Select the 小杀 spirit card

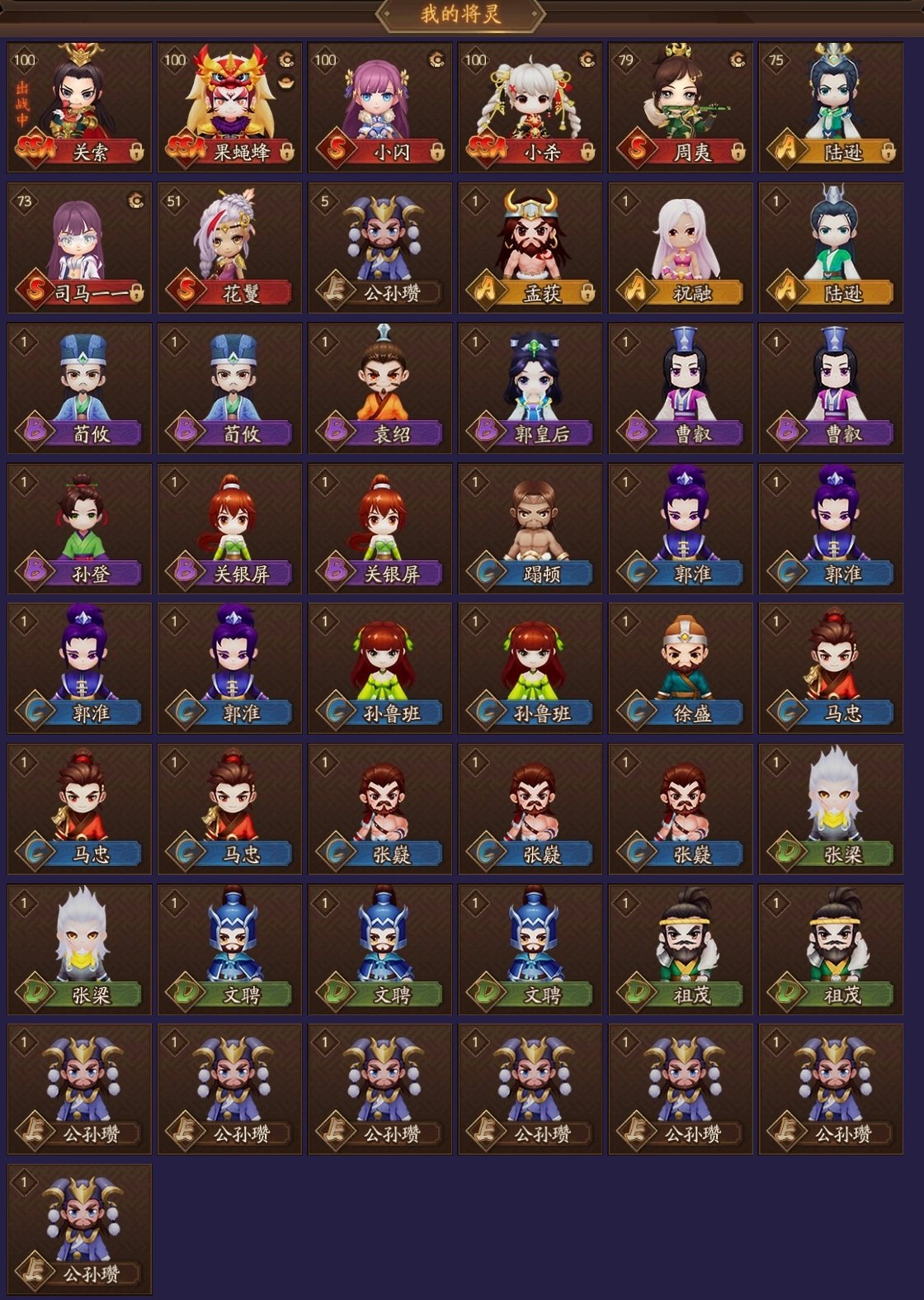pyautogui.click(x=530, y=107)
